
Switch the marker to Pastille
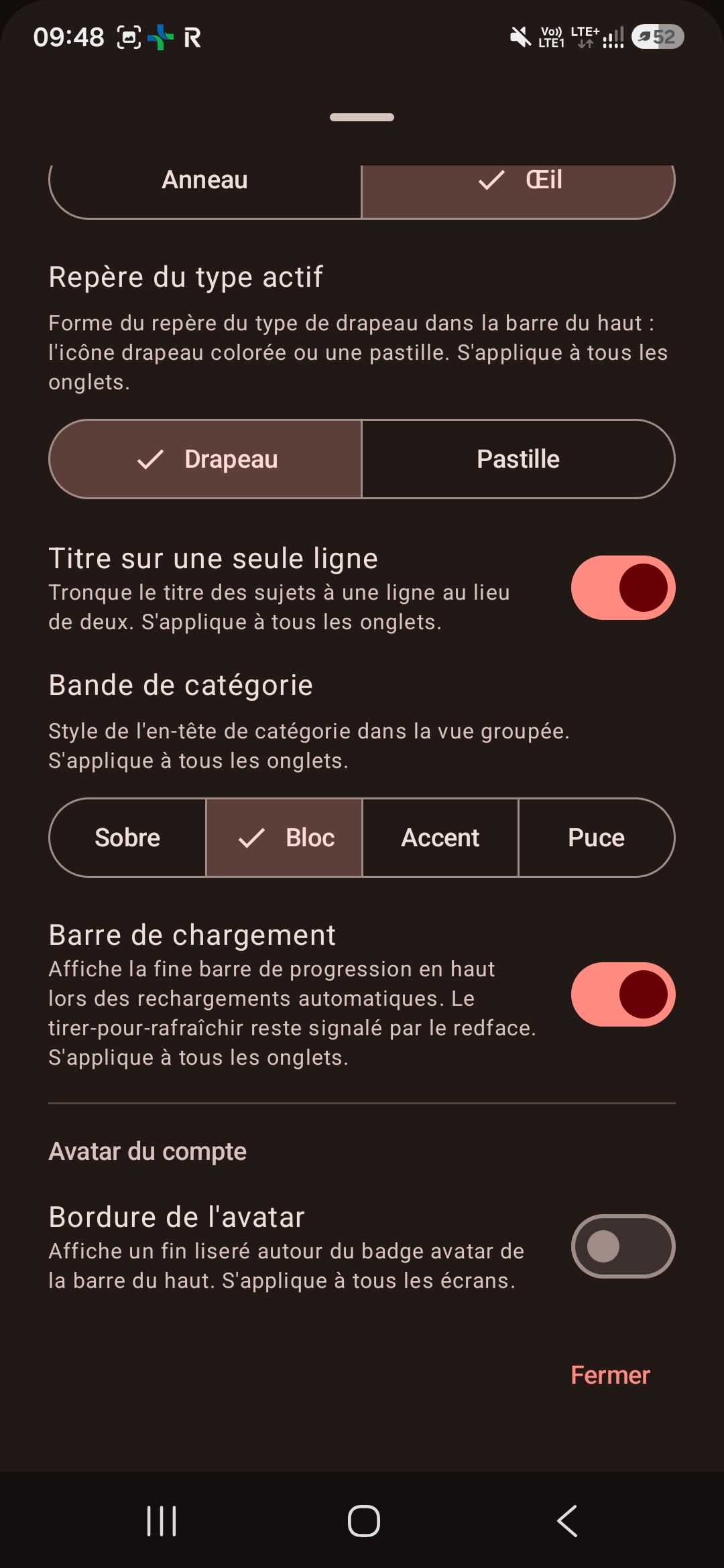pyautogui.click(x=518, y=459)
